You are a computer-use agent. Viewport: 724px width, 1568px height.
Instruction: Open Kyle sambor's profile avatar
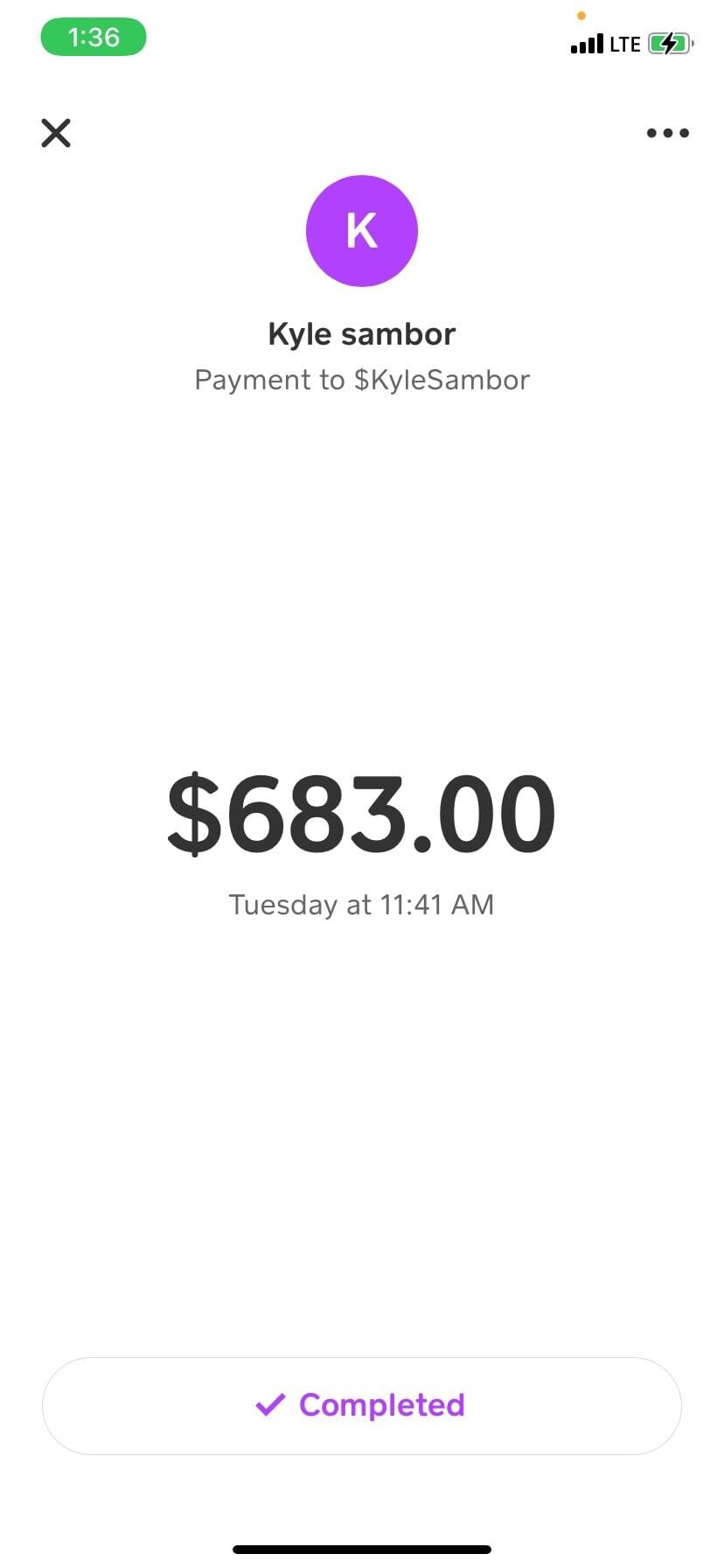(x=362, y=231)
